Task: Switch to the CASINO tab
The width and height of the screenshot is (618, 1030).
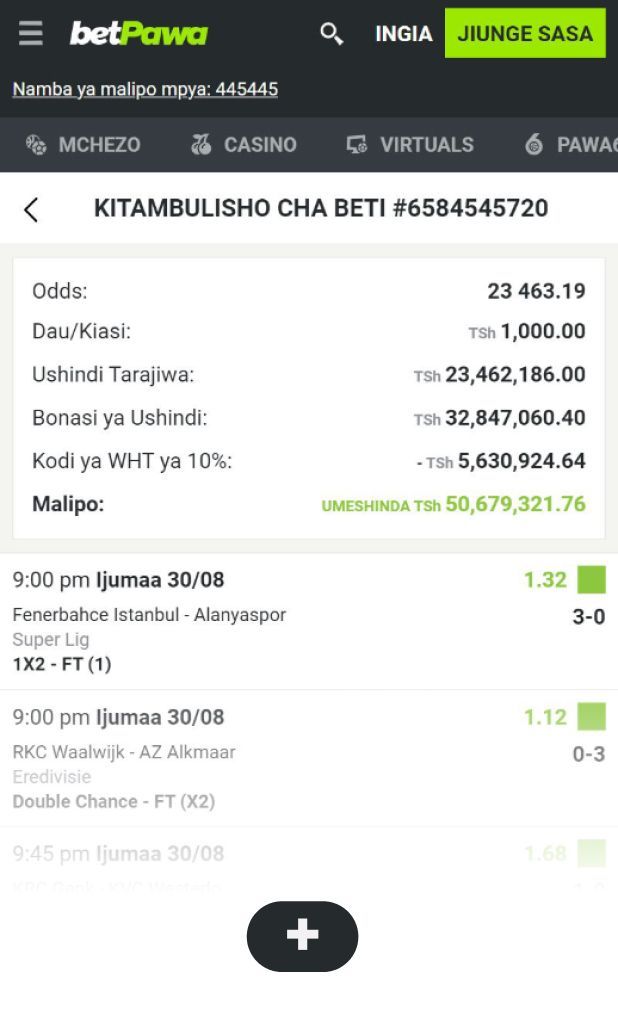Action: [x=244, y=145]
